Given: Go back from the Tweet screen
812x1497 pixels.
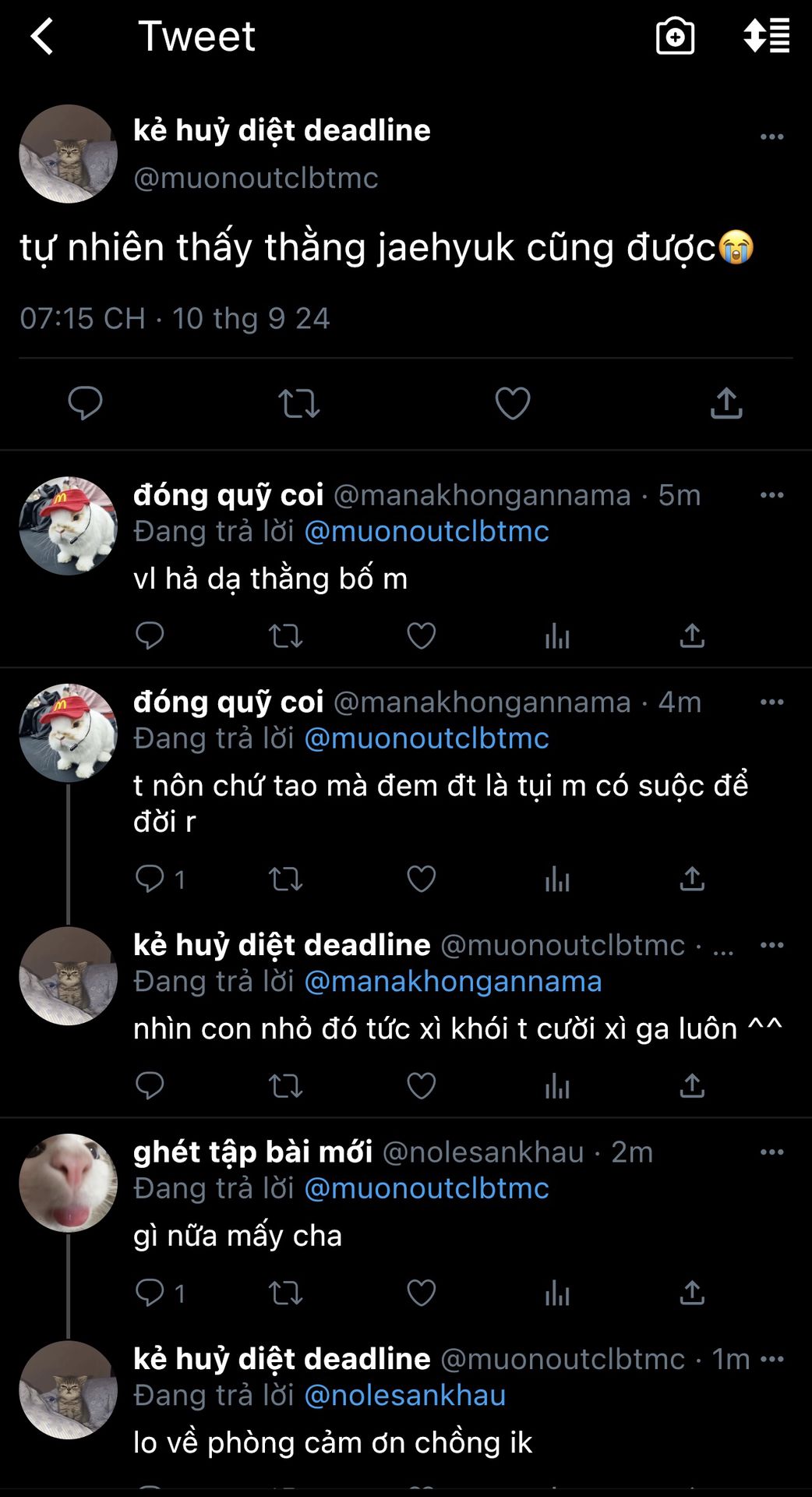Looking at the screenshot, I should [x=42, y=37].
